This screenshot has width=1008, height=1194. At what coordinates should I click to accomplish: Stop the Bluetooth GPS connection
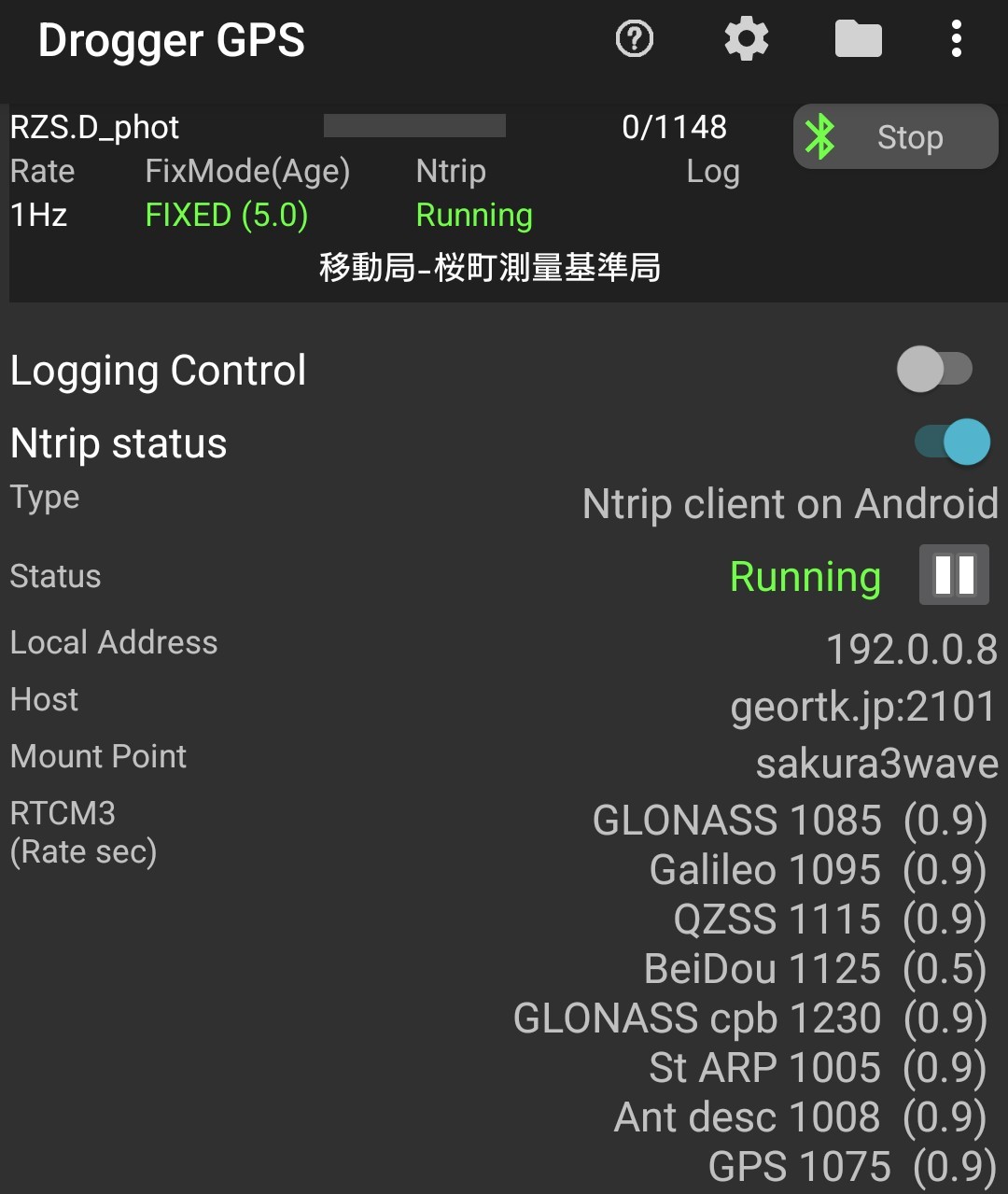[895, 137]
